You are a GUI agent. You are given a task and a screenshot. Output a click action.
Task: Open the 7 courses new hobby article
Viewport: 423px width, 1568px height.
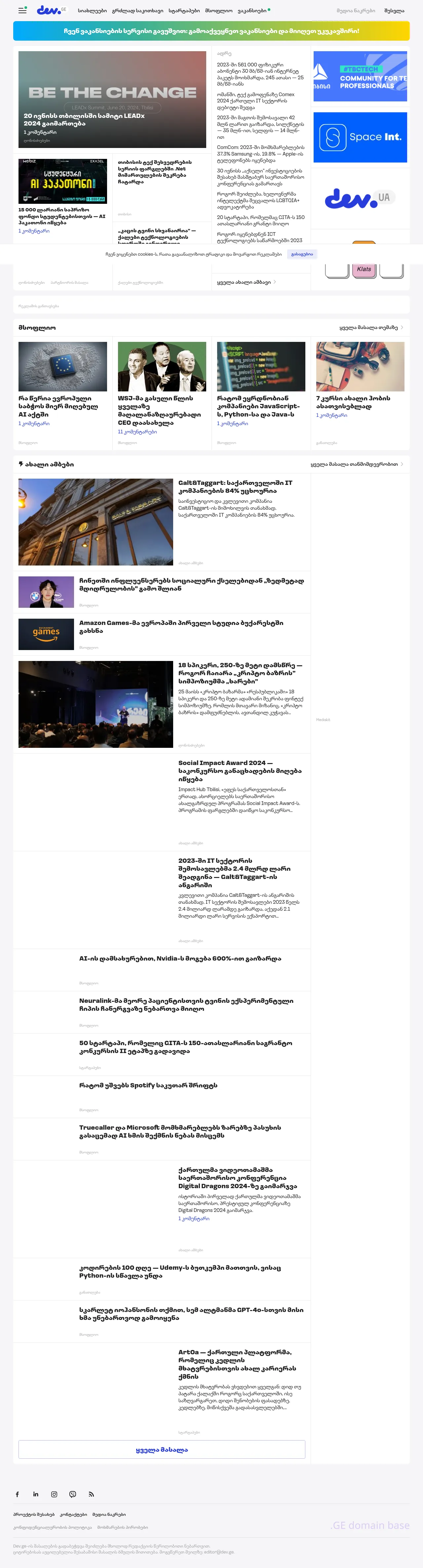pos(353,402)
